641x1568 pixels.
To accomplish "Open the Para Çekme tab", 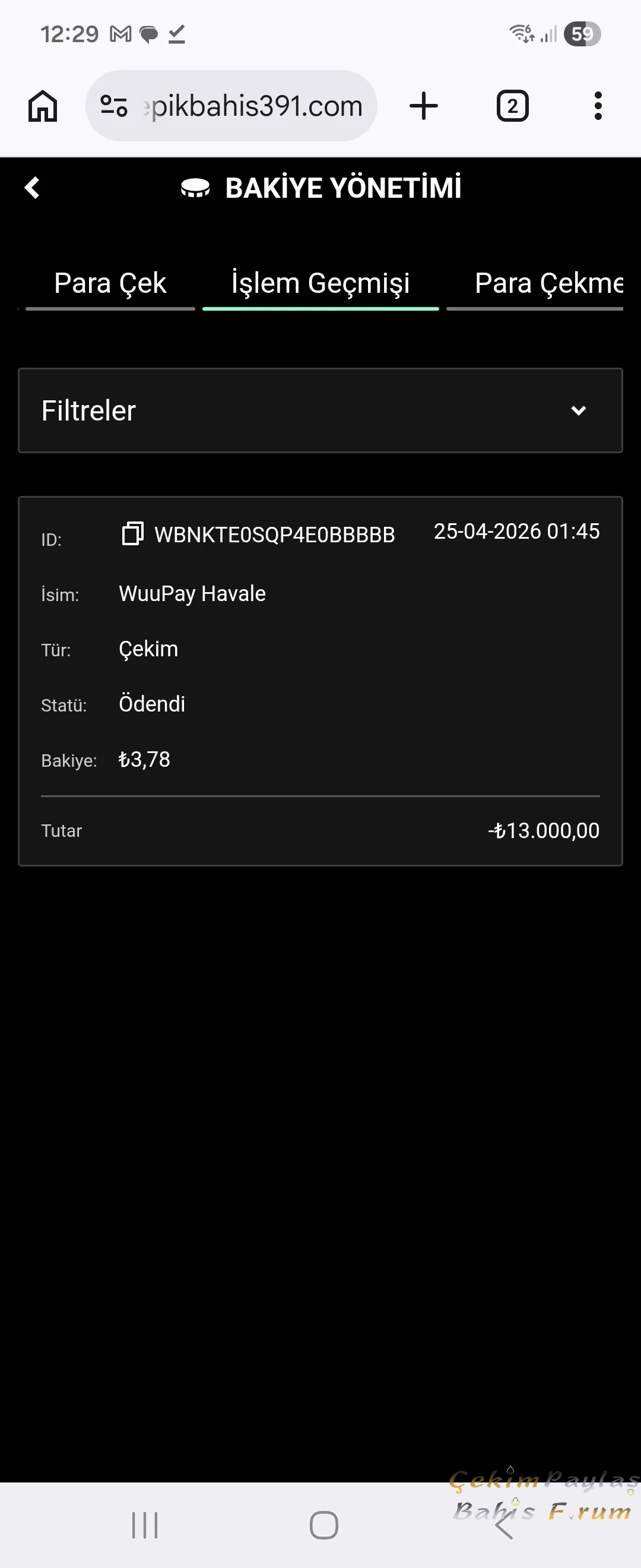I will (x=547, y=284).
